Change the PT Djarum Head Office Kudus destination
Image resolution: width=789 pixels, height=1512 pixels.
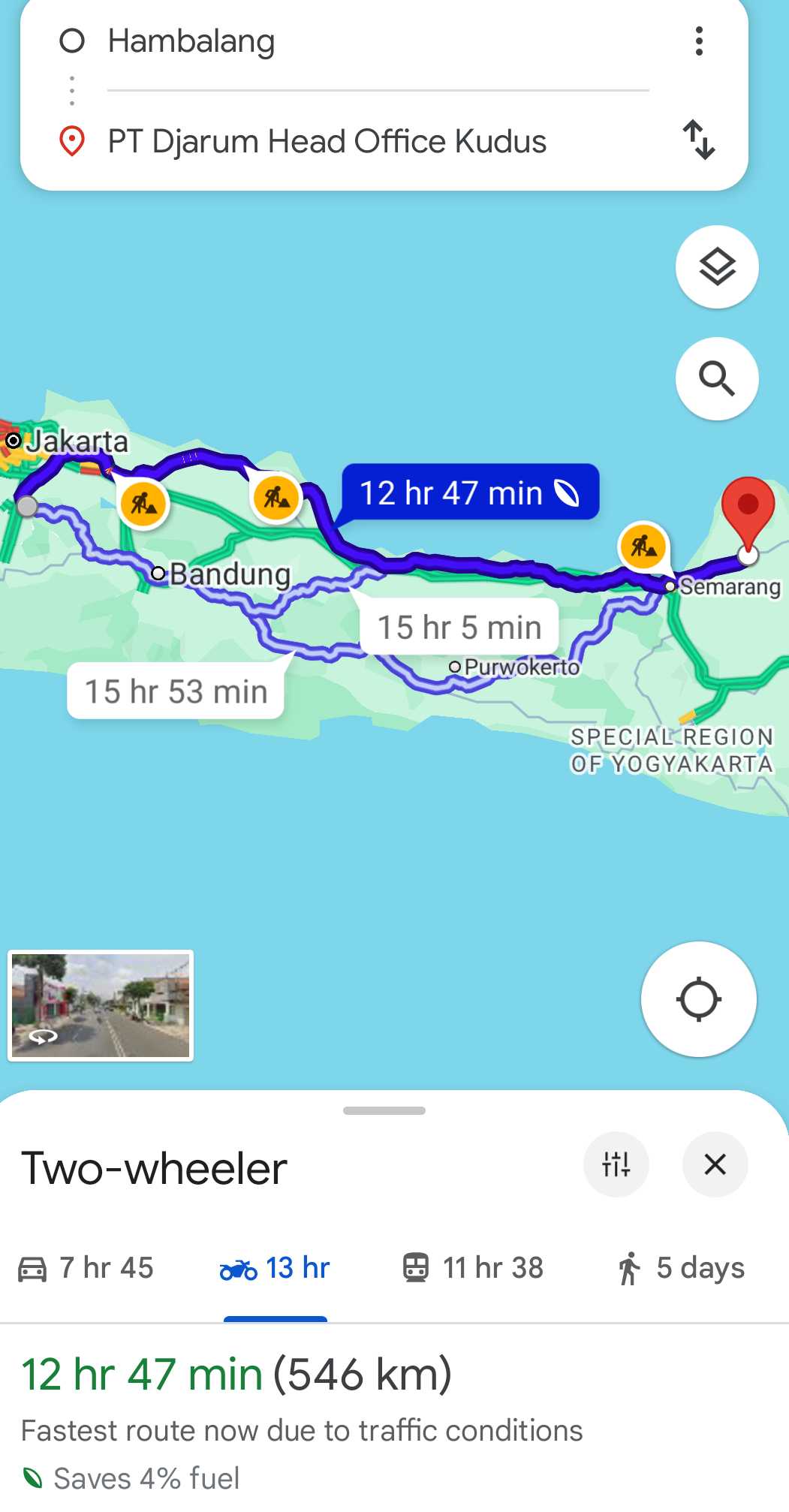327,141
